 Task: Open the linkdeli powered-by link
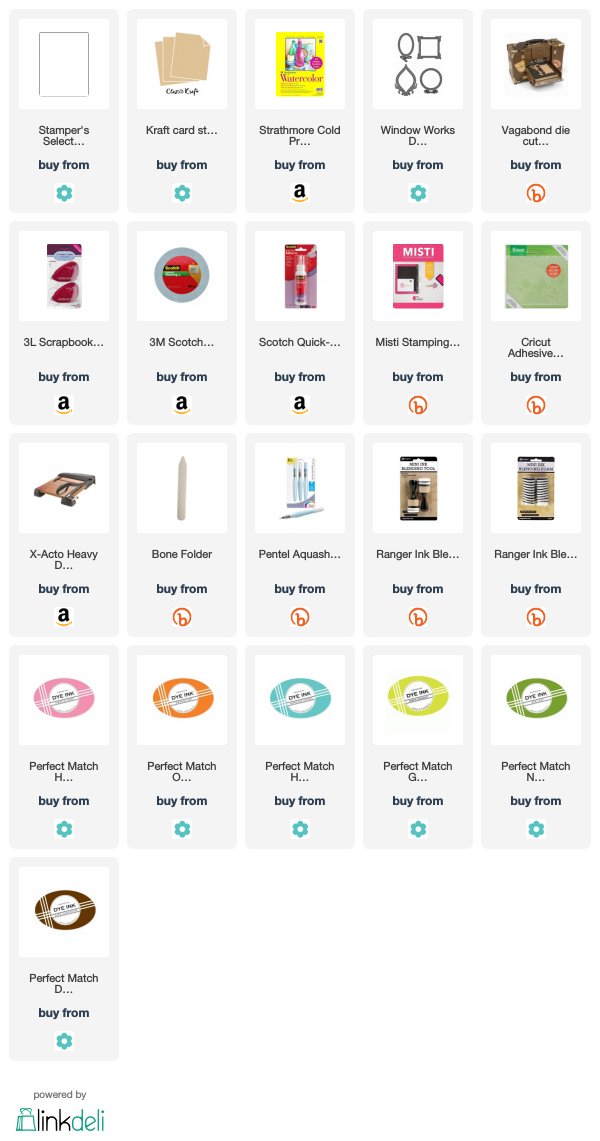60,1112
